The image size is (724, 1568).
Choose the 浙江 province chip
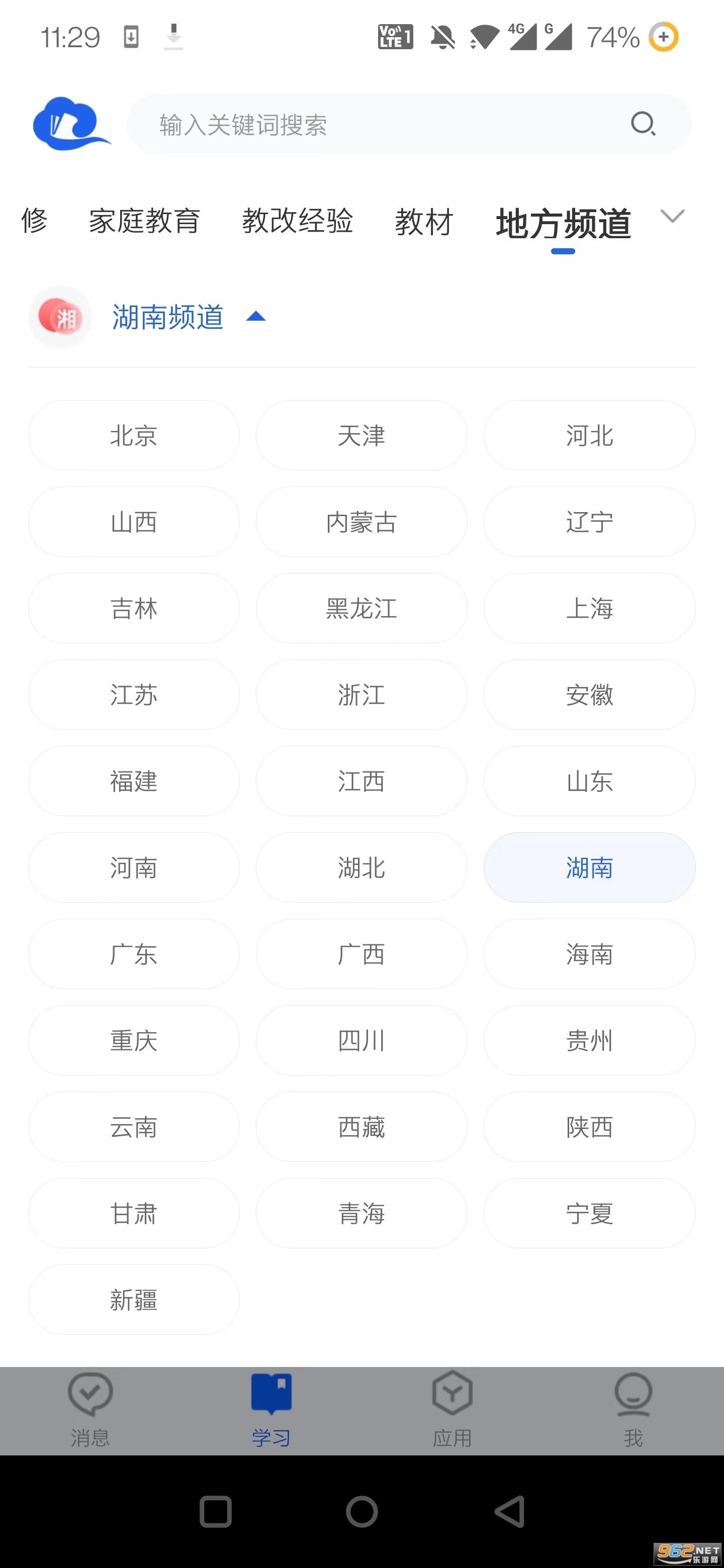coord(361,695)
